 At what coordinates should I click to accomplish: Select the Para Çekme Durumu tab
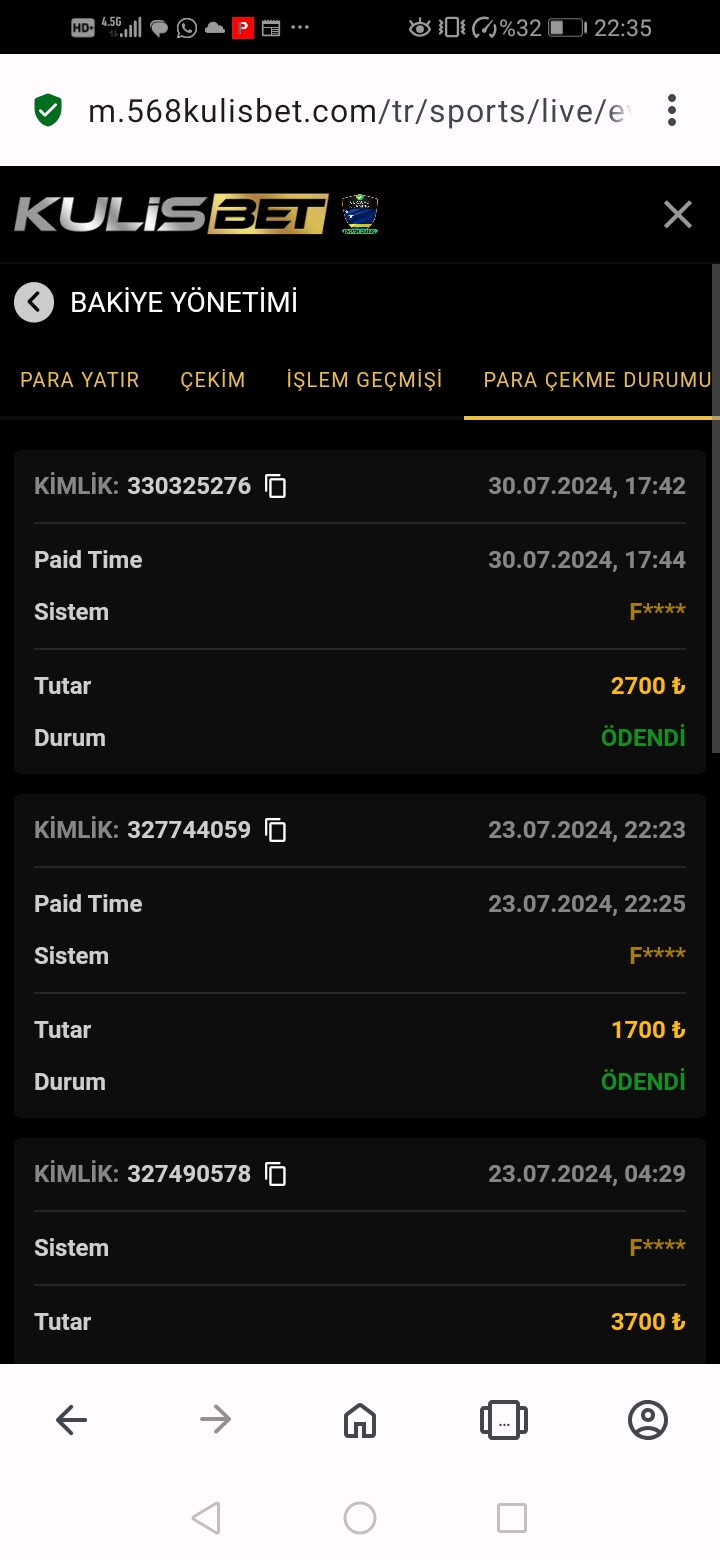[597, 380]
